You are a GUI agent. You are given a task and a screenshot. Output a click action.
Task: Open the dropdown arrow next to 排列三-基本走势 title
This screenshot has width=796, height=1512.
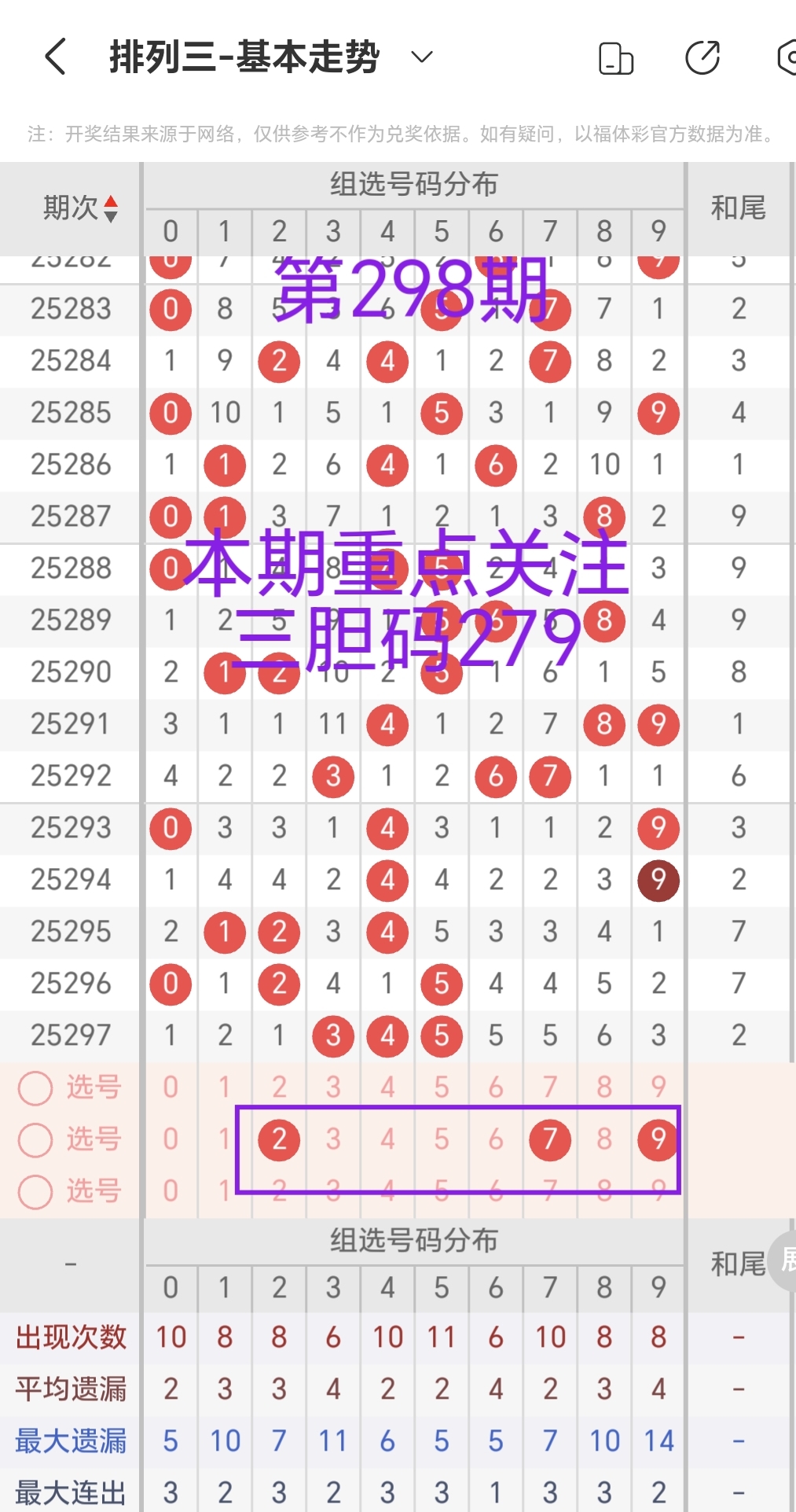pos(420,57)
